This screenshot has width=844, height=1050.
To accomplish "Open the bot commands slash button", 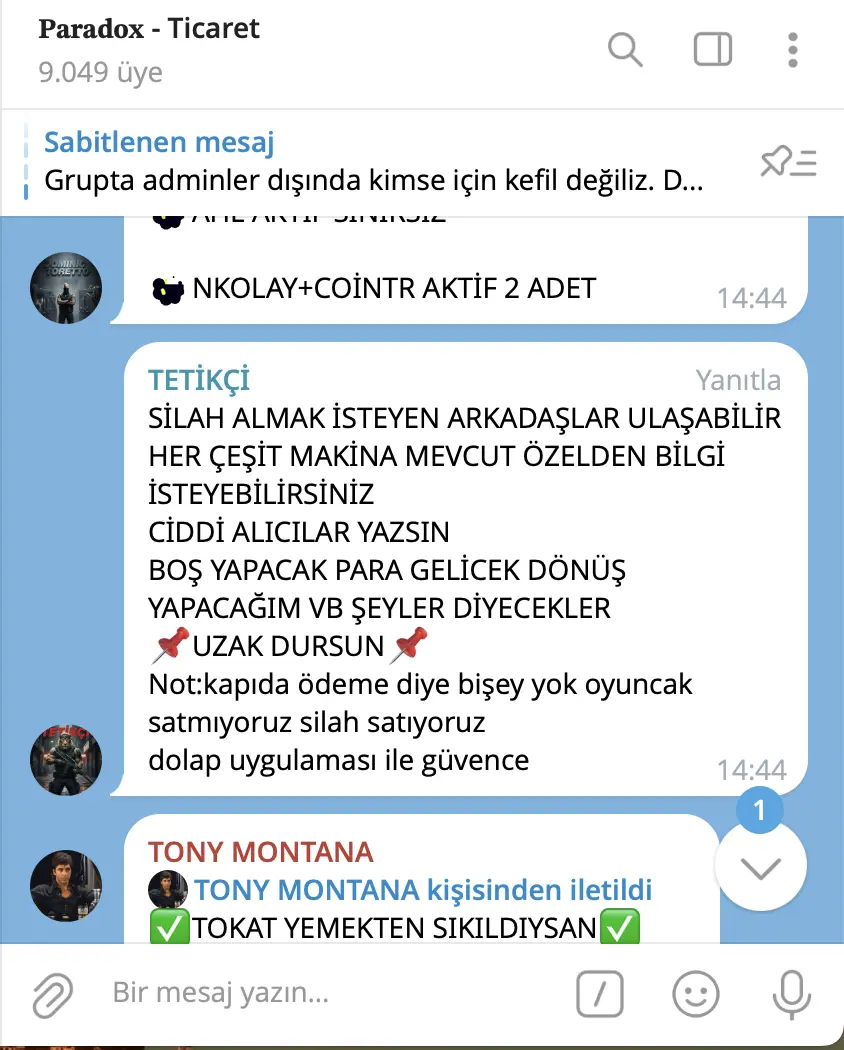I will 600,994.
